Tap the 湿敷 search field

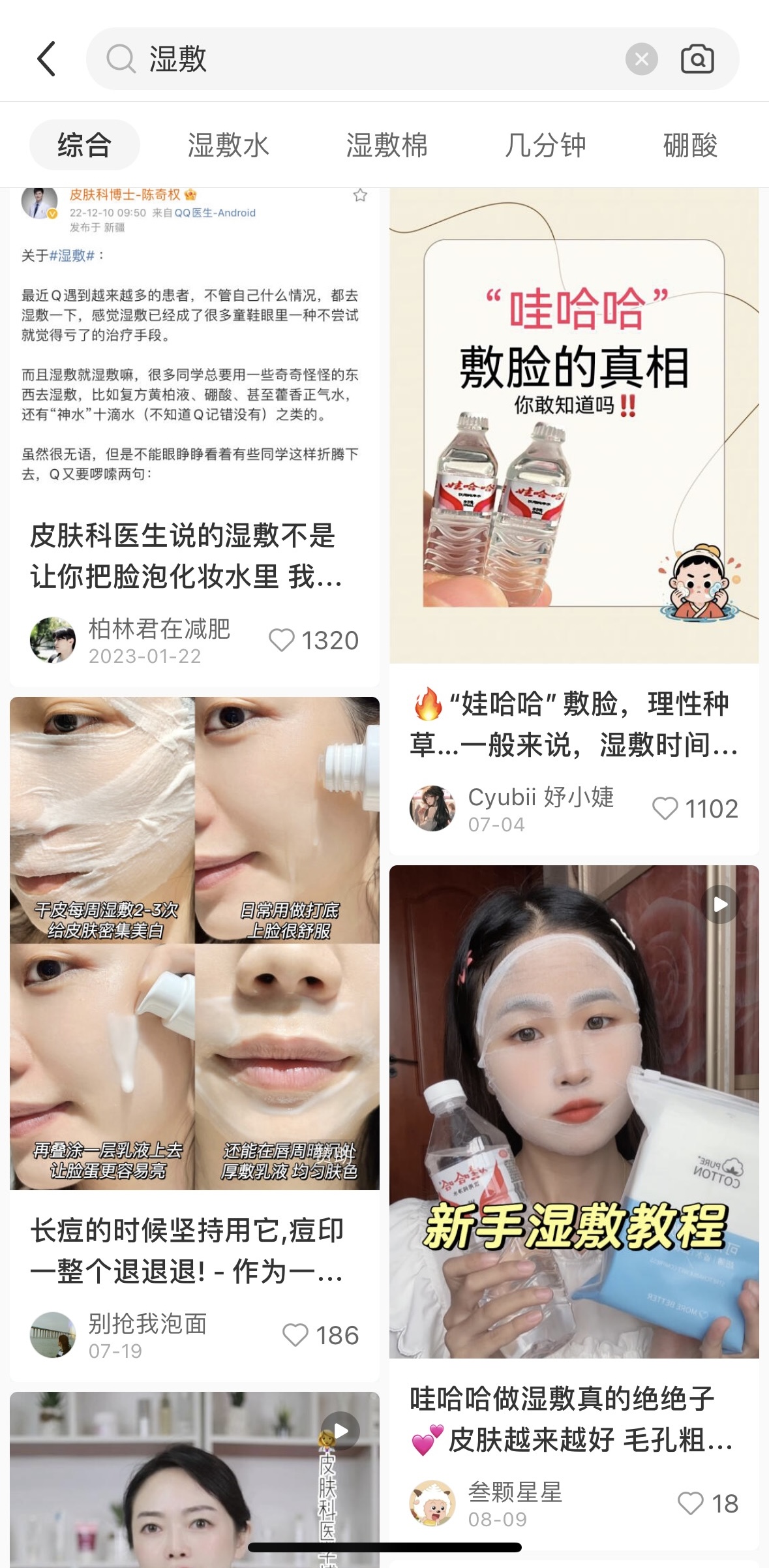(365, 59)
